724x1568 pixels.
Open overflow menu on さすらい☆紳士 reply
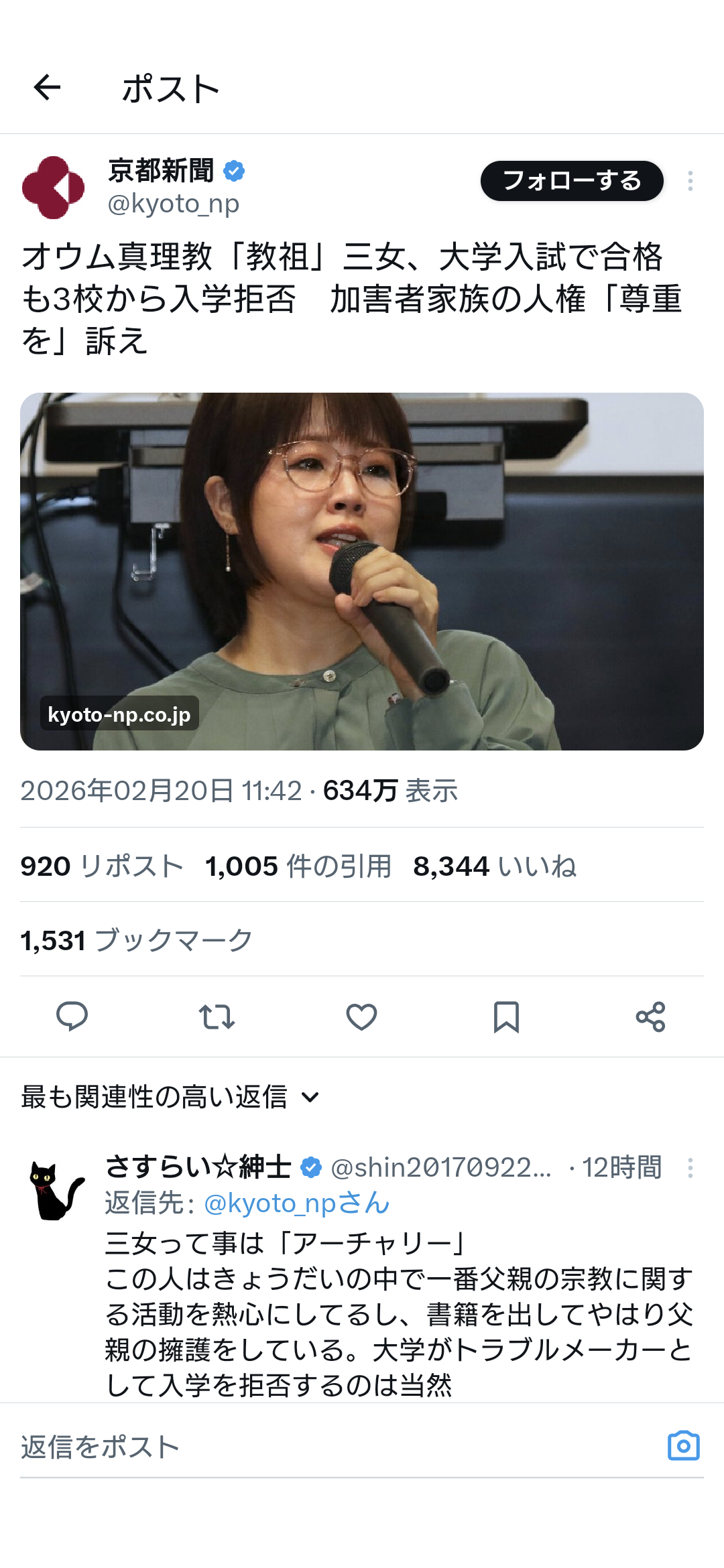[690, 1168]
